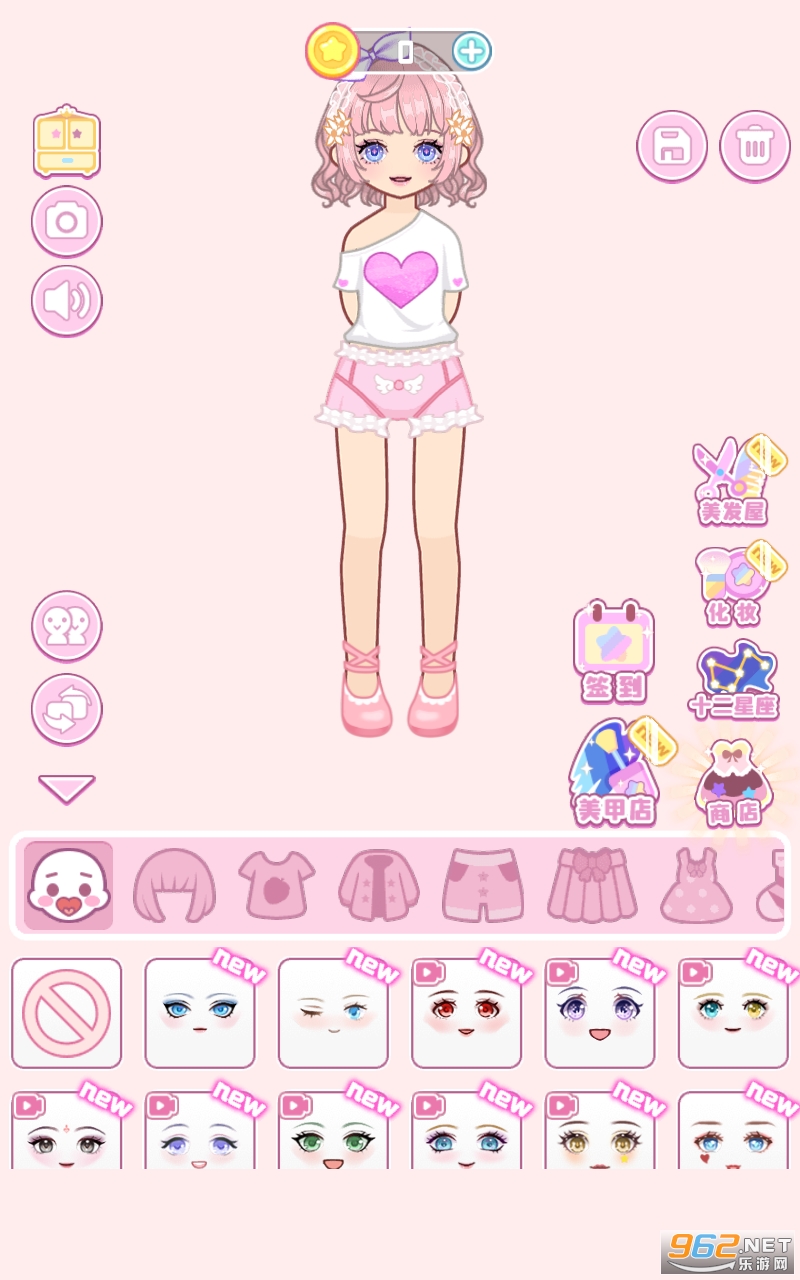Image resolution: width=800 pixels, height=1280 pixels.
Task: Collapse the panel with the down arrow
Action: [67, 788]
